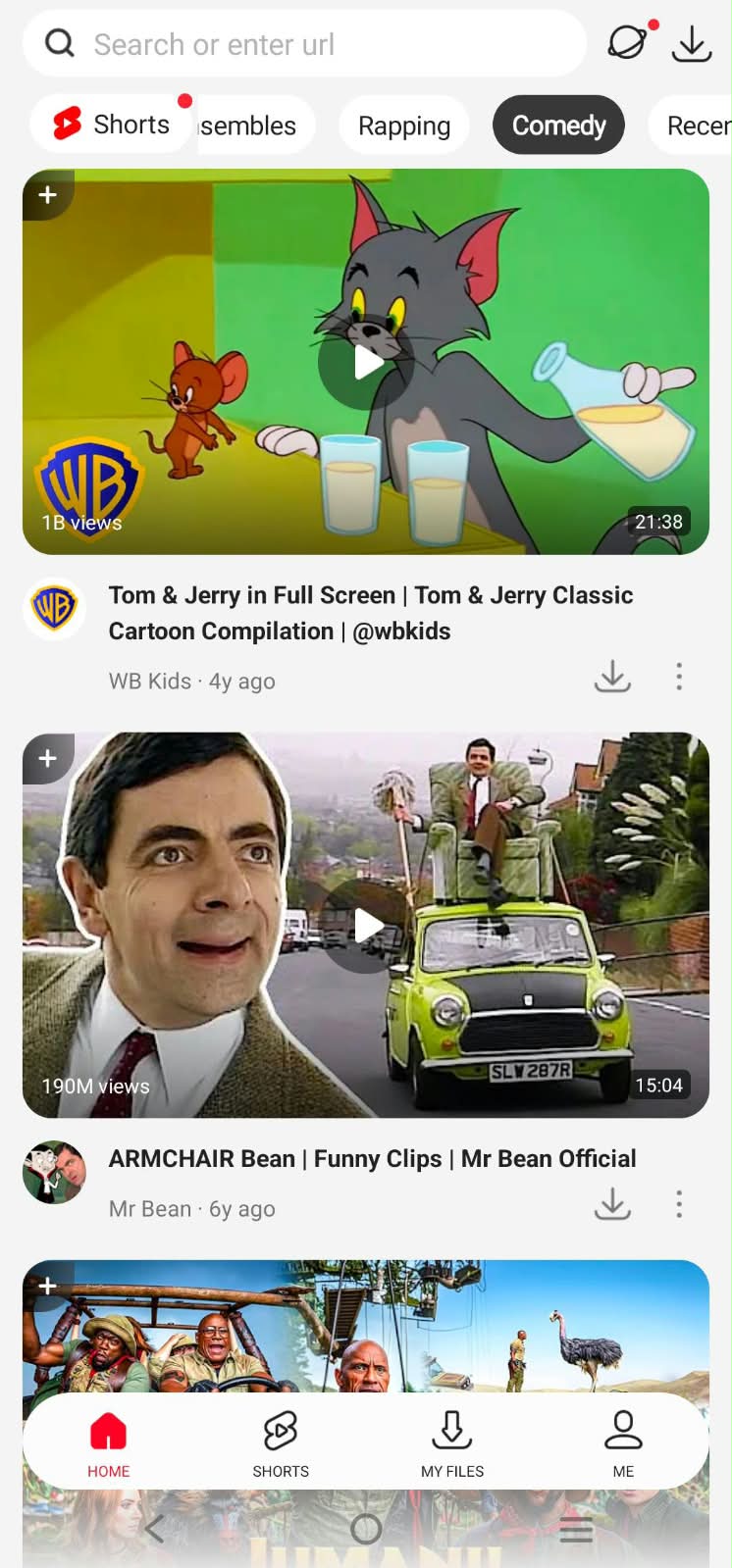Viewport: 732px width, 1568px height.
Task: Play the Tom & Jerry video
Action: pyautogui.click(x=366, y=362)
